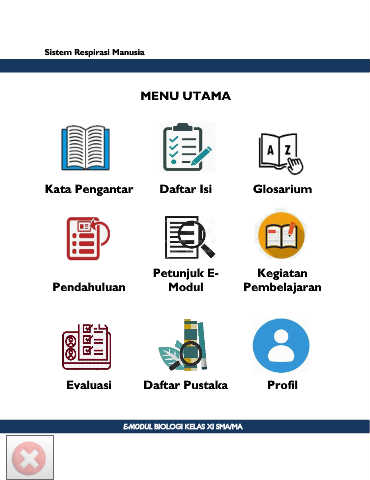370x480 pixels.
Task: Open Kegiatan Pembelajaran activities
Action: [x=282, y=235]
